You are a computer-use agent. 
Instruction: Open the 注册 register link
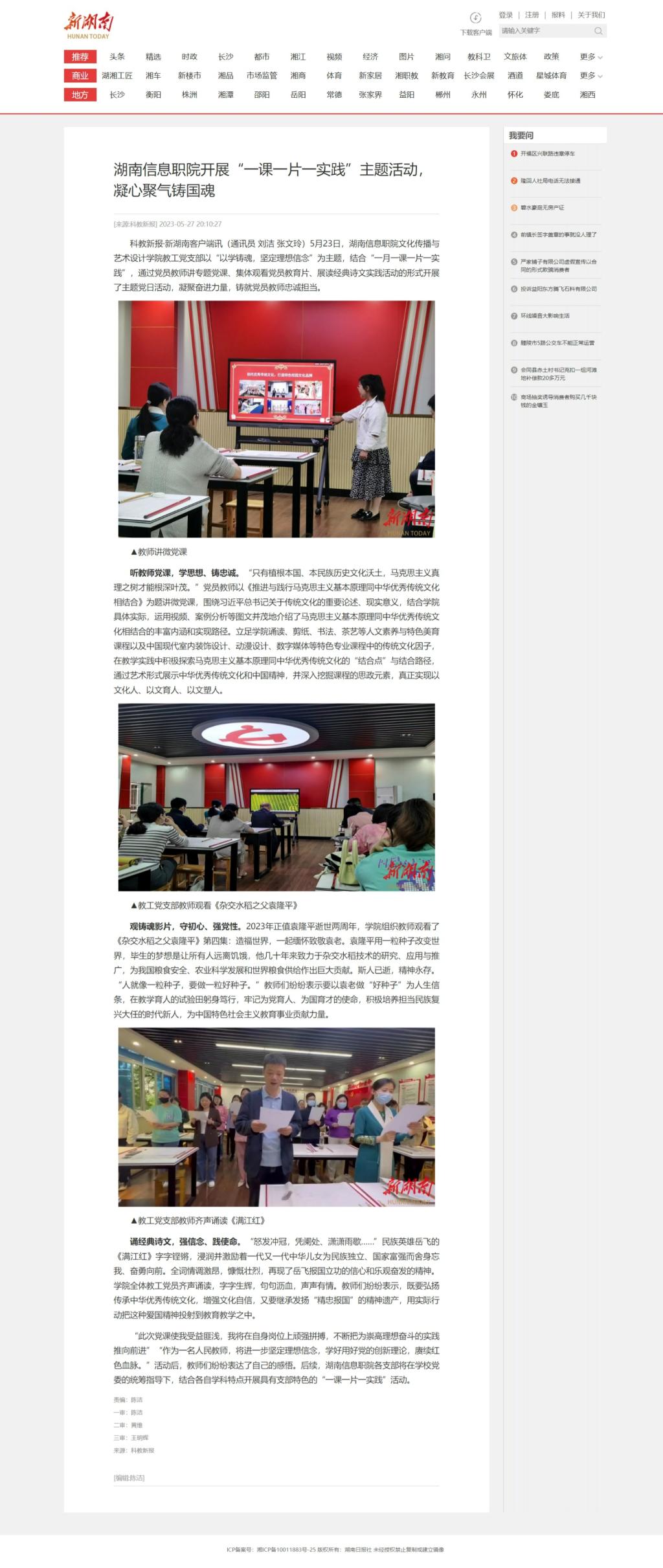[x=532, y=15]
